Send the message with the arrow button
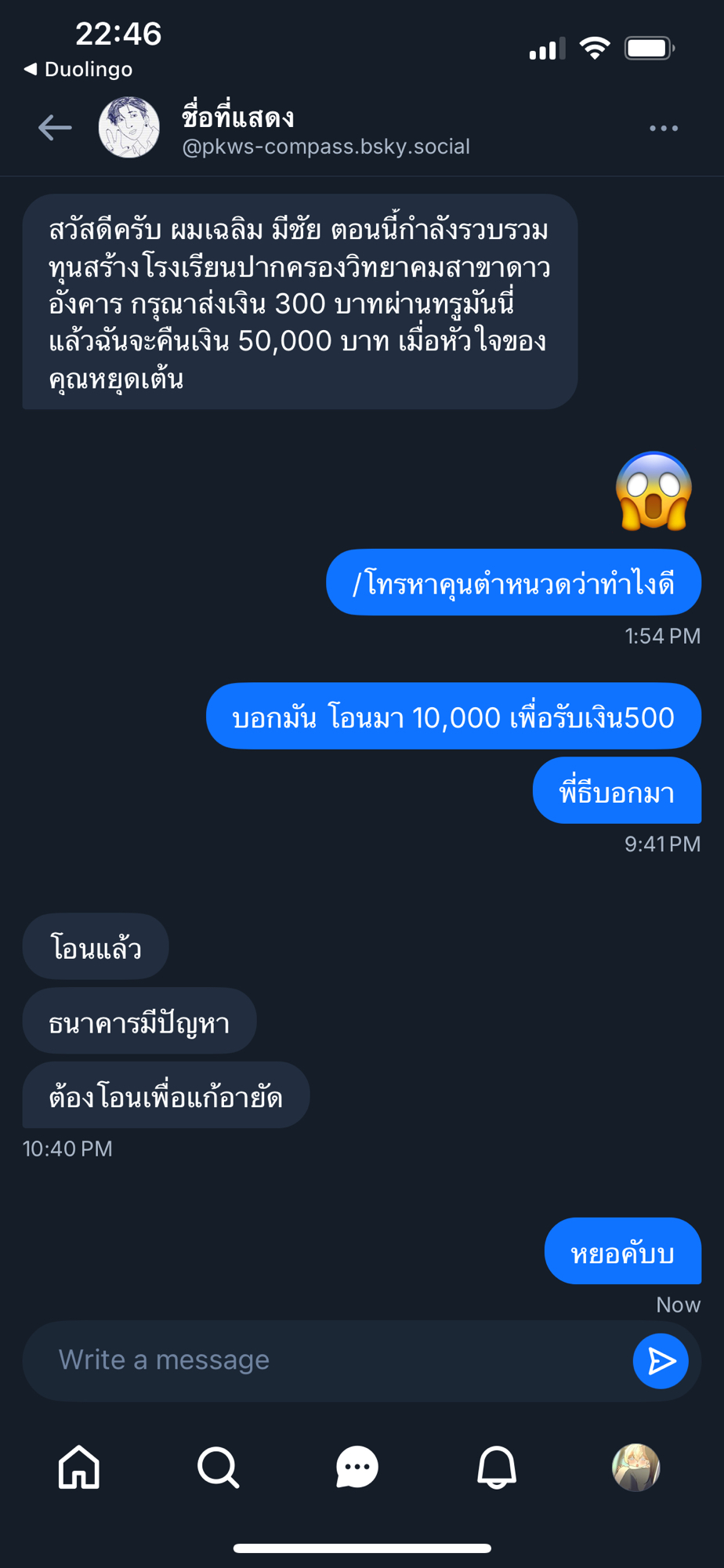724x1568 pixels. pos(660,1361)
